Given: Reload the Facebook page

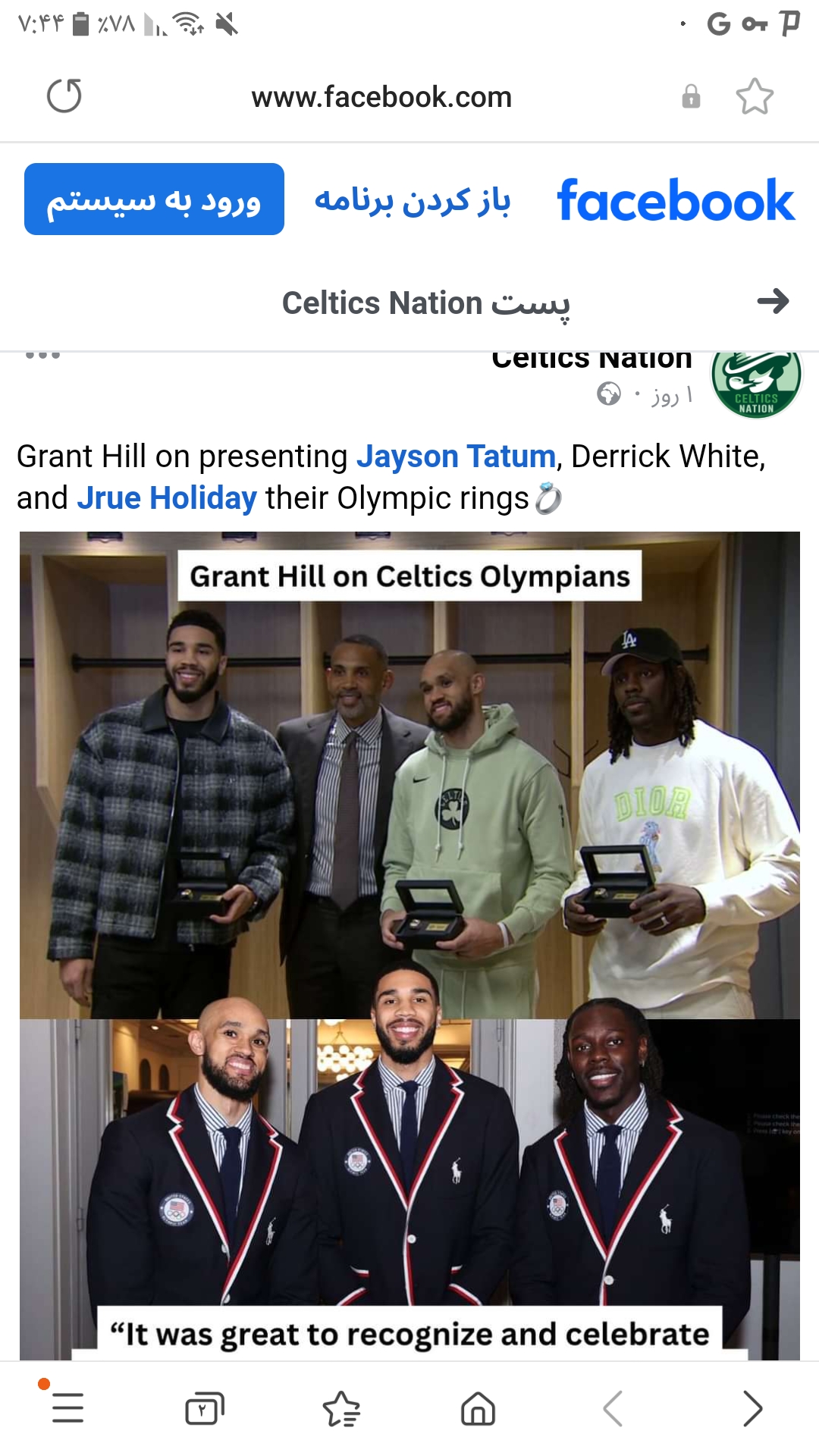Looking at the screenshot, I should [64, 96].
